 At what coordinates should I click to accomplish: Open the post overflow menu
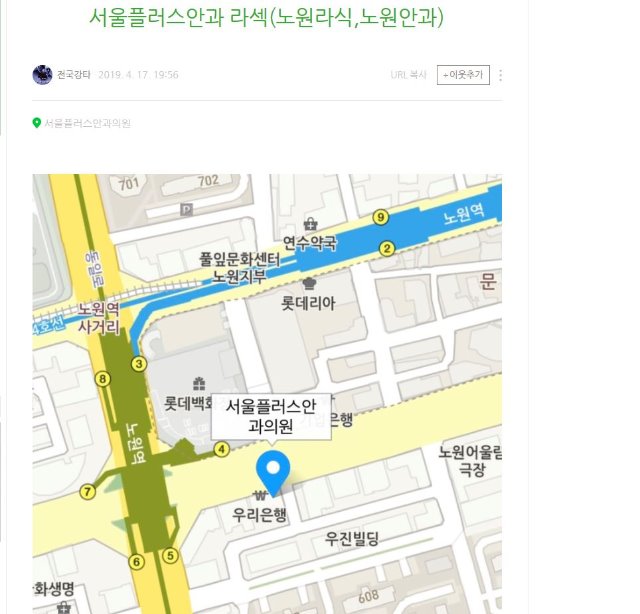[500, 75]
